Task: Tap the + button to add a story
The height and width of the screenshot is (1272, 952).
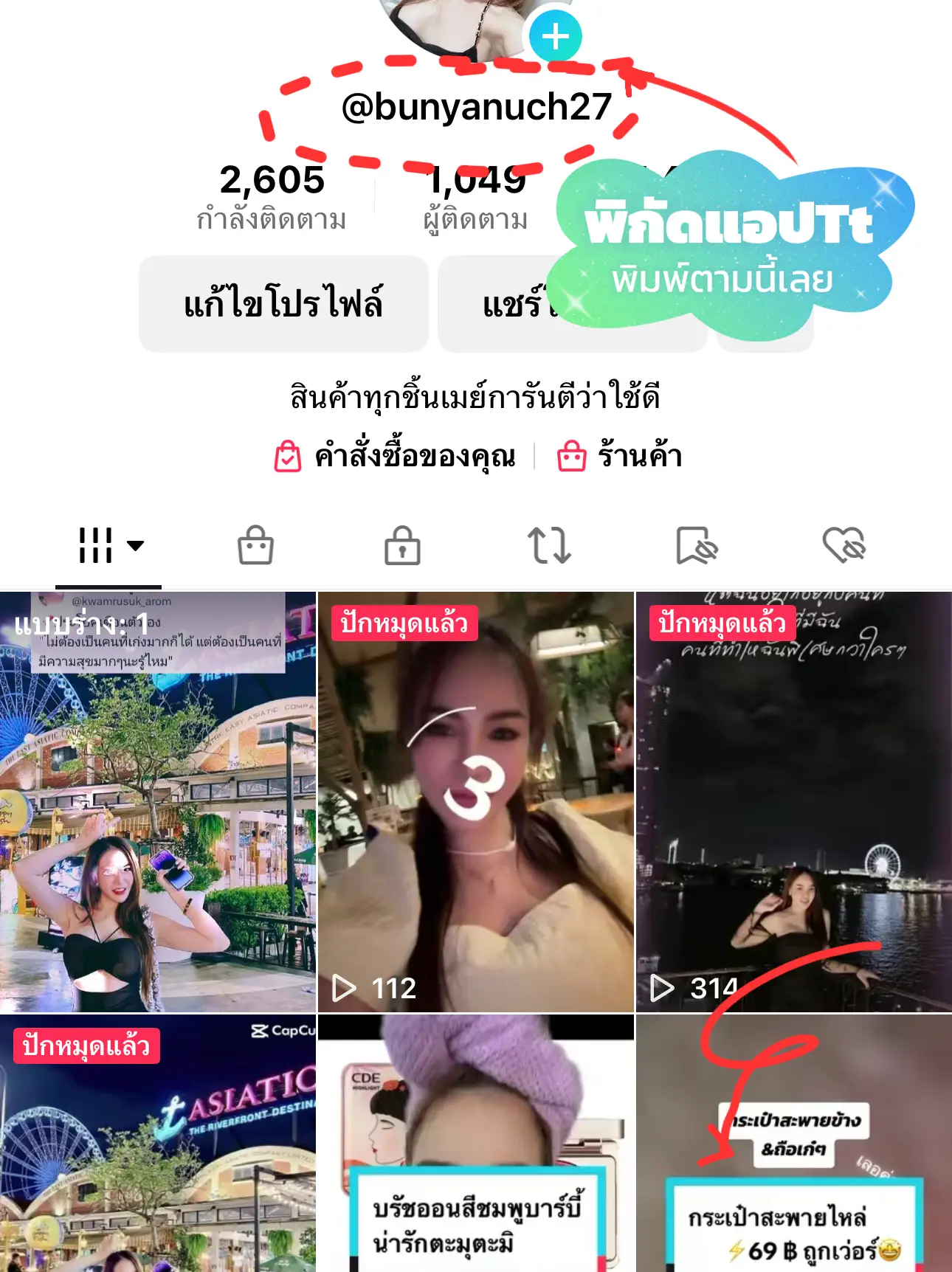Action: (x=556, y=35)
